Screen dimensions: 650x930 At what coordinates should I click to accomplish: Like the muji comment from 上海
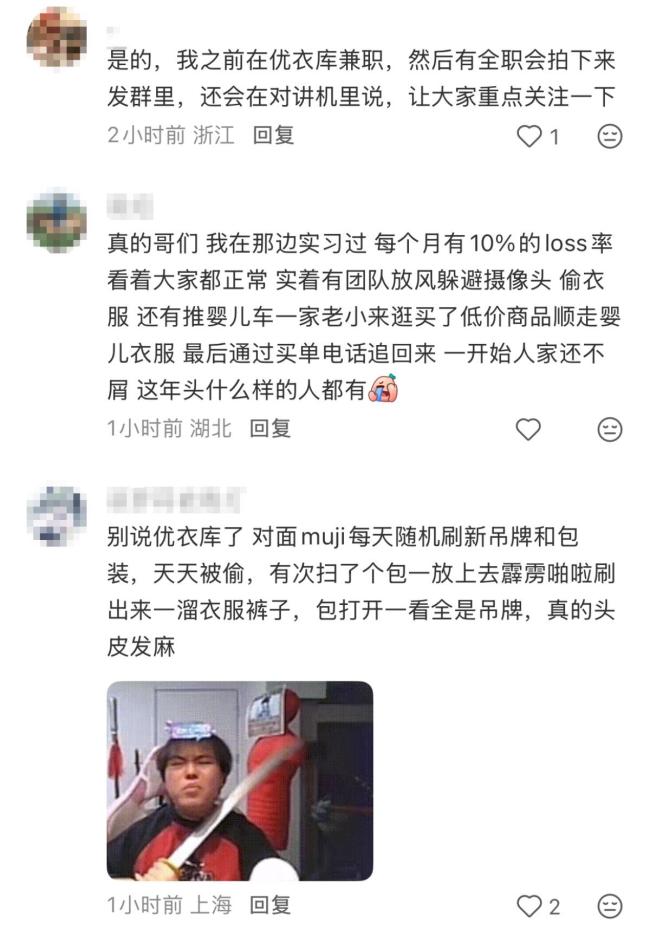[x=528, y=906]
